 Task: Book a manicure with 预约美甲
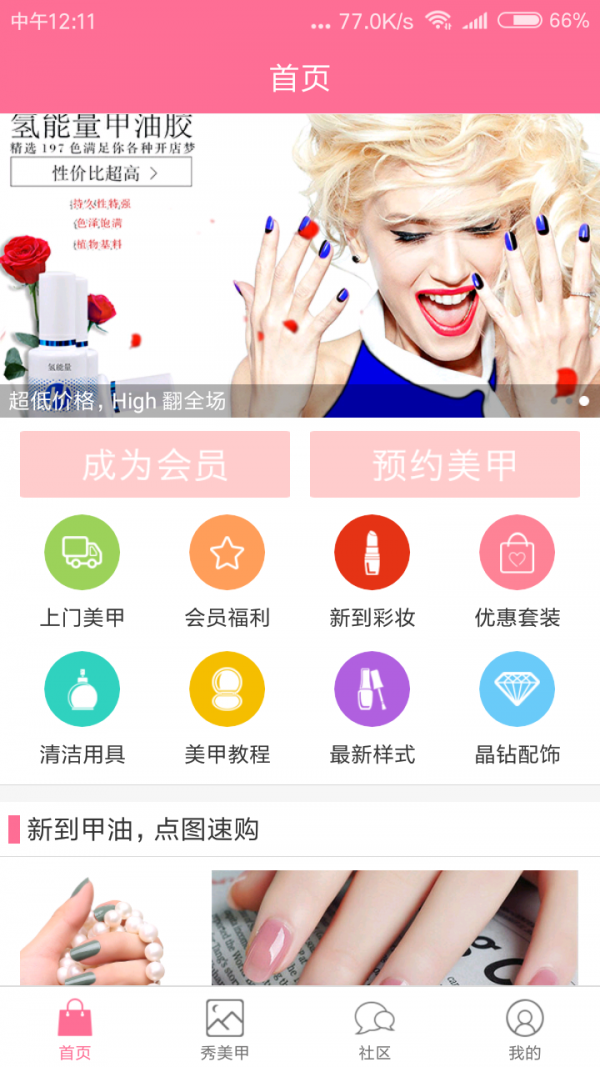(x=445, y=465)
